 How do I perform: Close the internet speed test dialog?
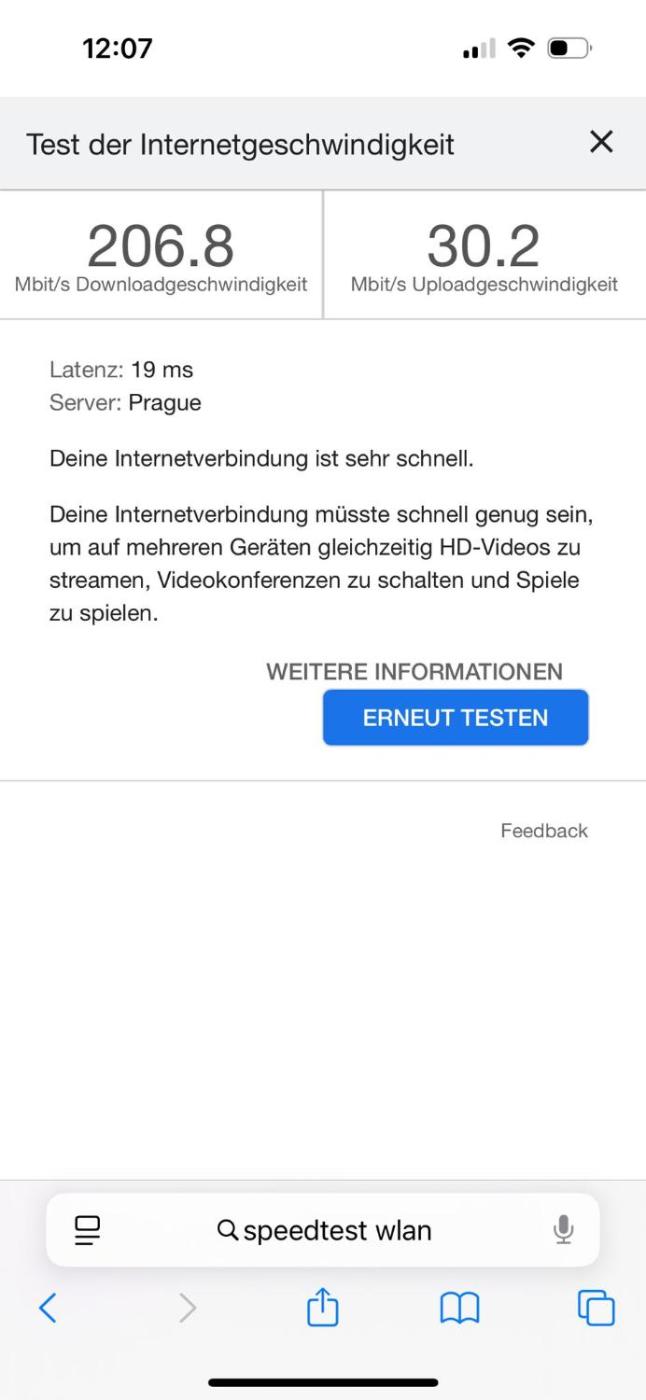point(601,143)
